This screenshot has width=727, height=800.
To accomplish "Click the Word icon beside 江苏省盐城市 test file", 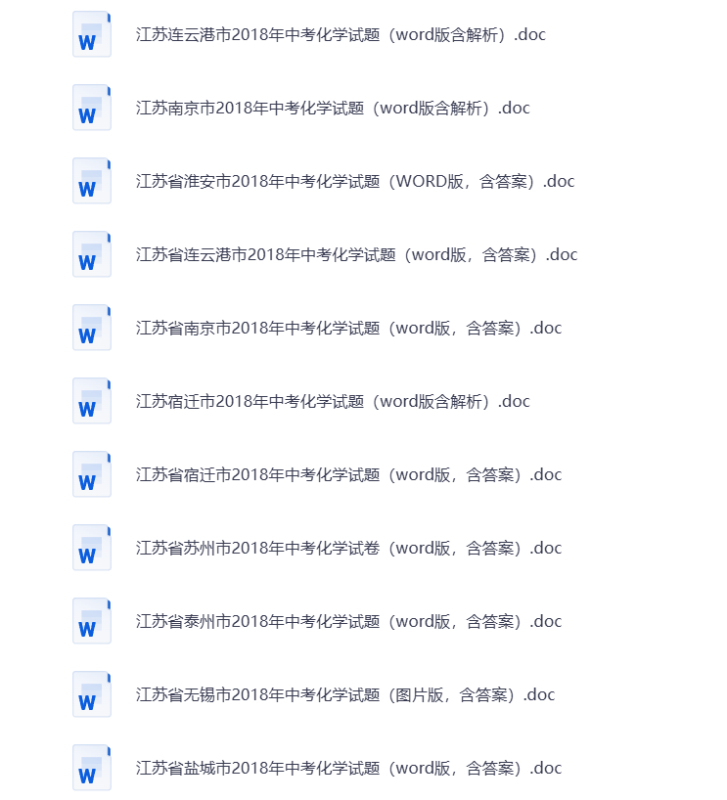I will pos(91,767).
